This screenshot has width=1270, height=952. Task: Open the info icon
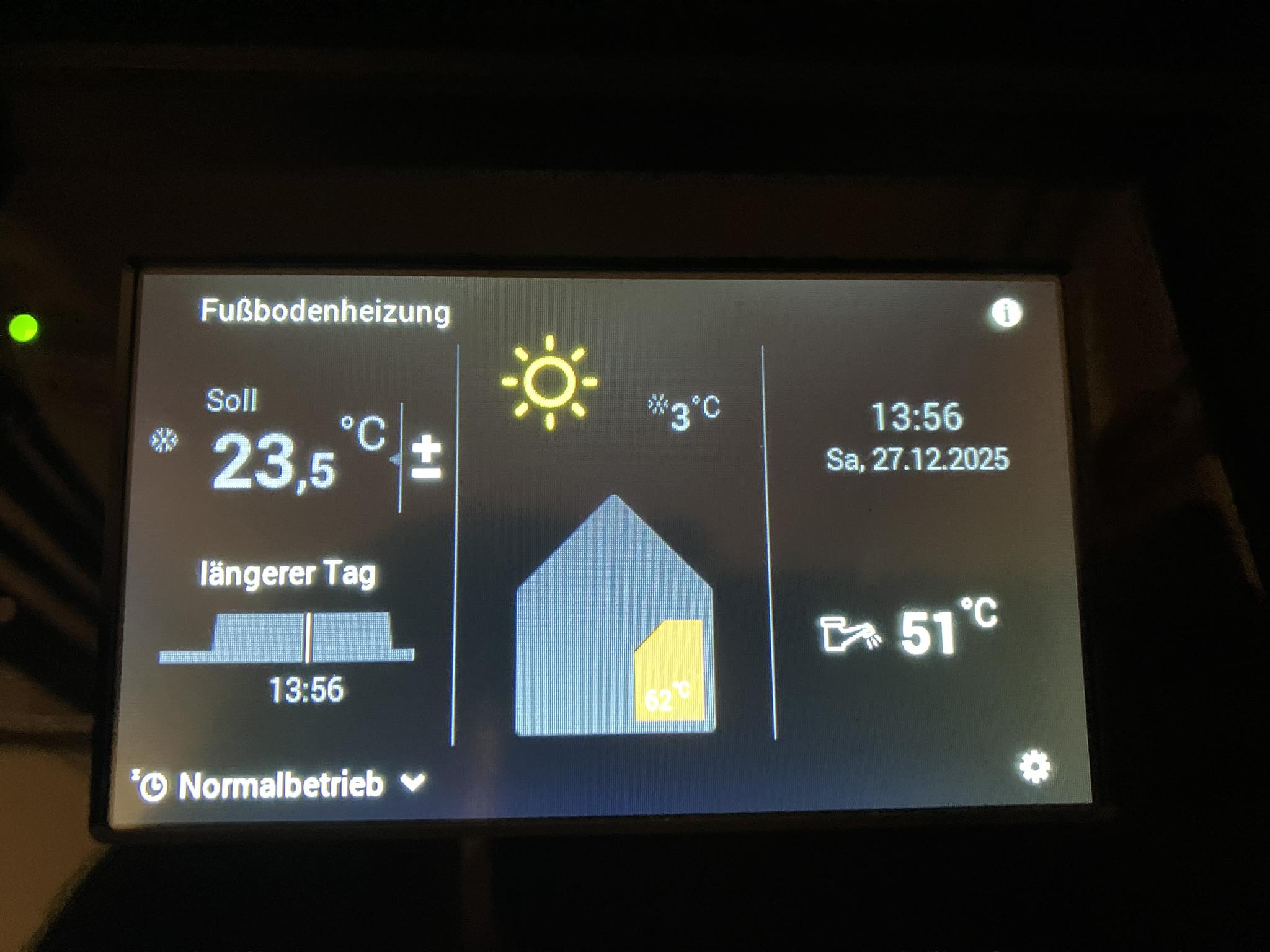tap(1005, 312)
